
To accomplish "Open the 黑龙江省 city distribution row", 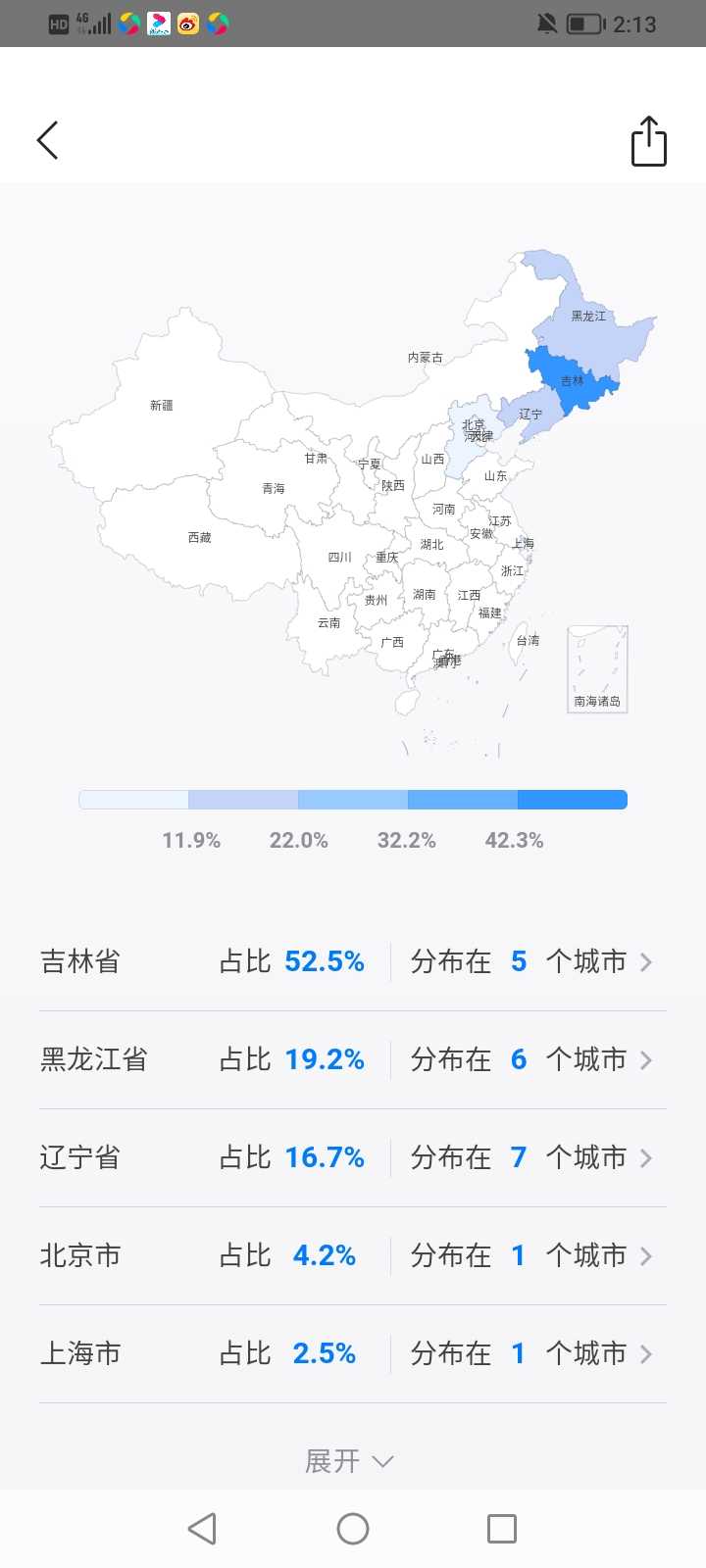I will coord(353,1059).
